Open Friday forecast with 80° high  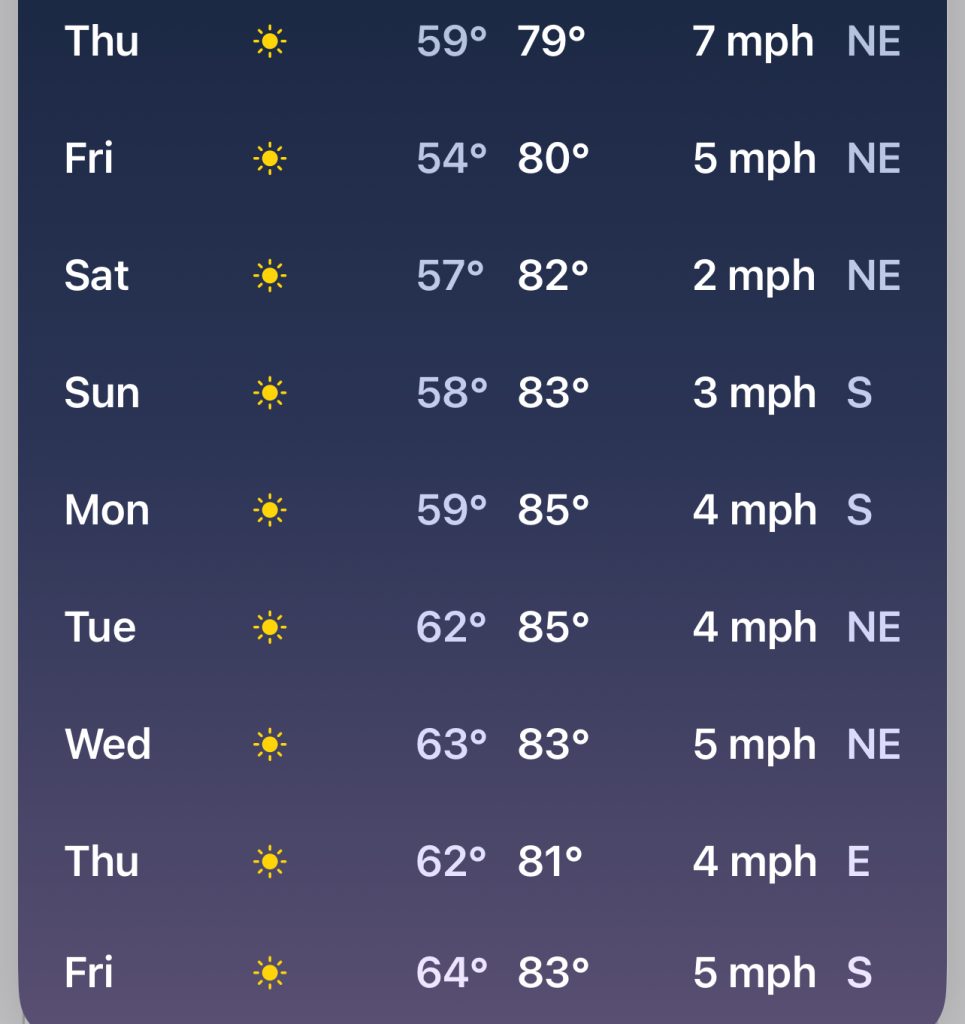click(x=482, y=159)
